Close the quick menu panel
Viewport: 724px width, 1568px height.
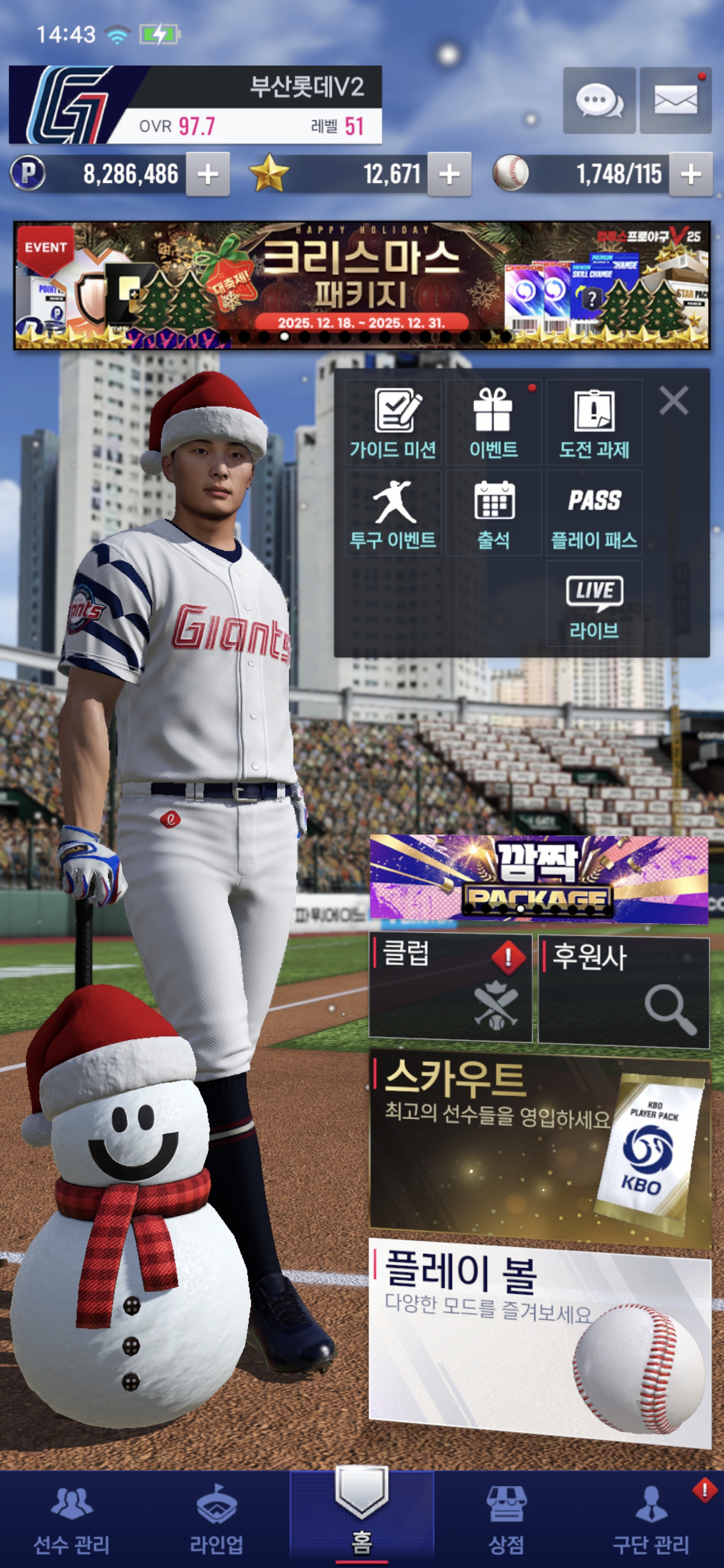[x=673, y=401]
